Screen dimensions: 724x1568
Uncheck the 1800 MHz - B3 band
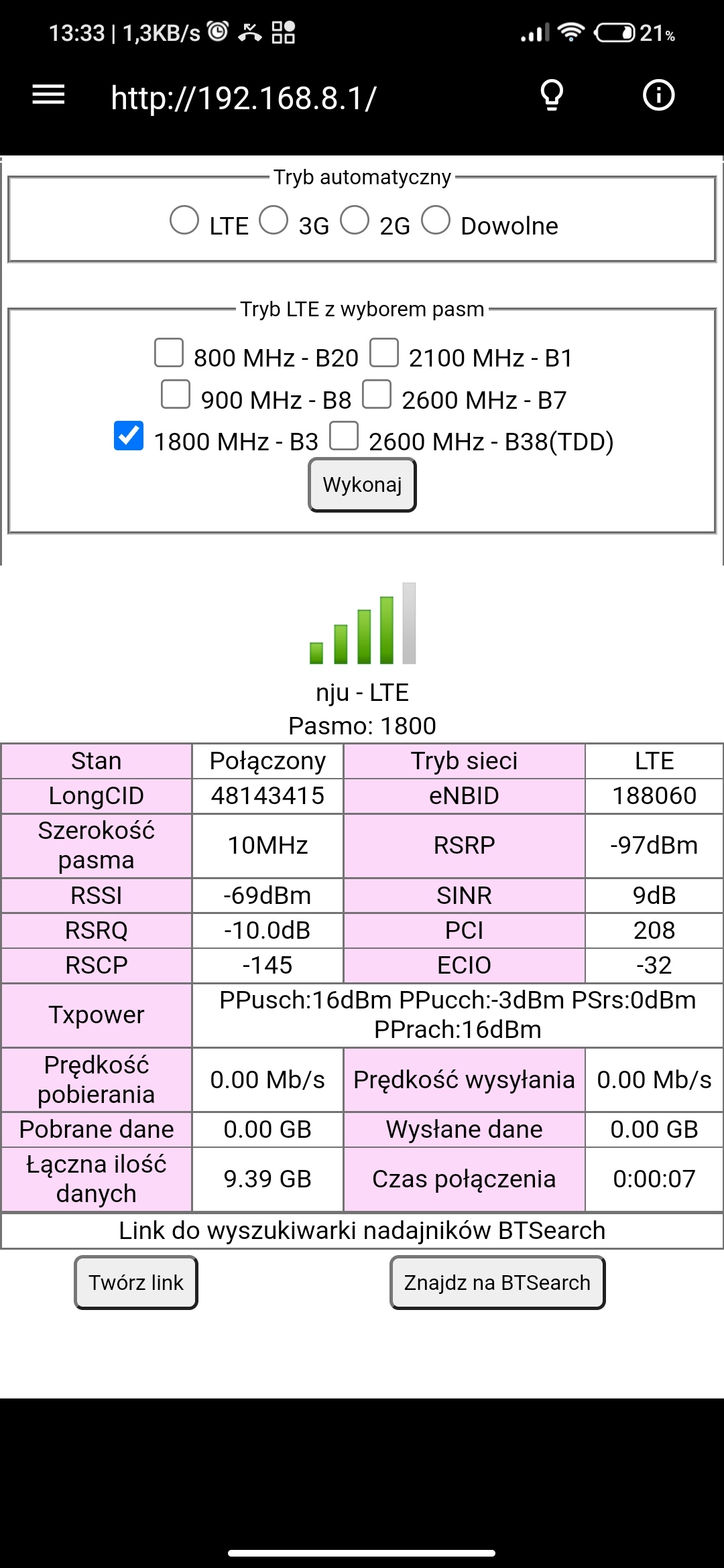pos(129,436)
